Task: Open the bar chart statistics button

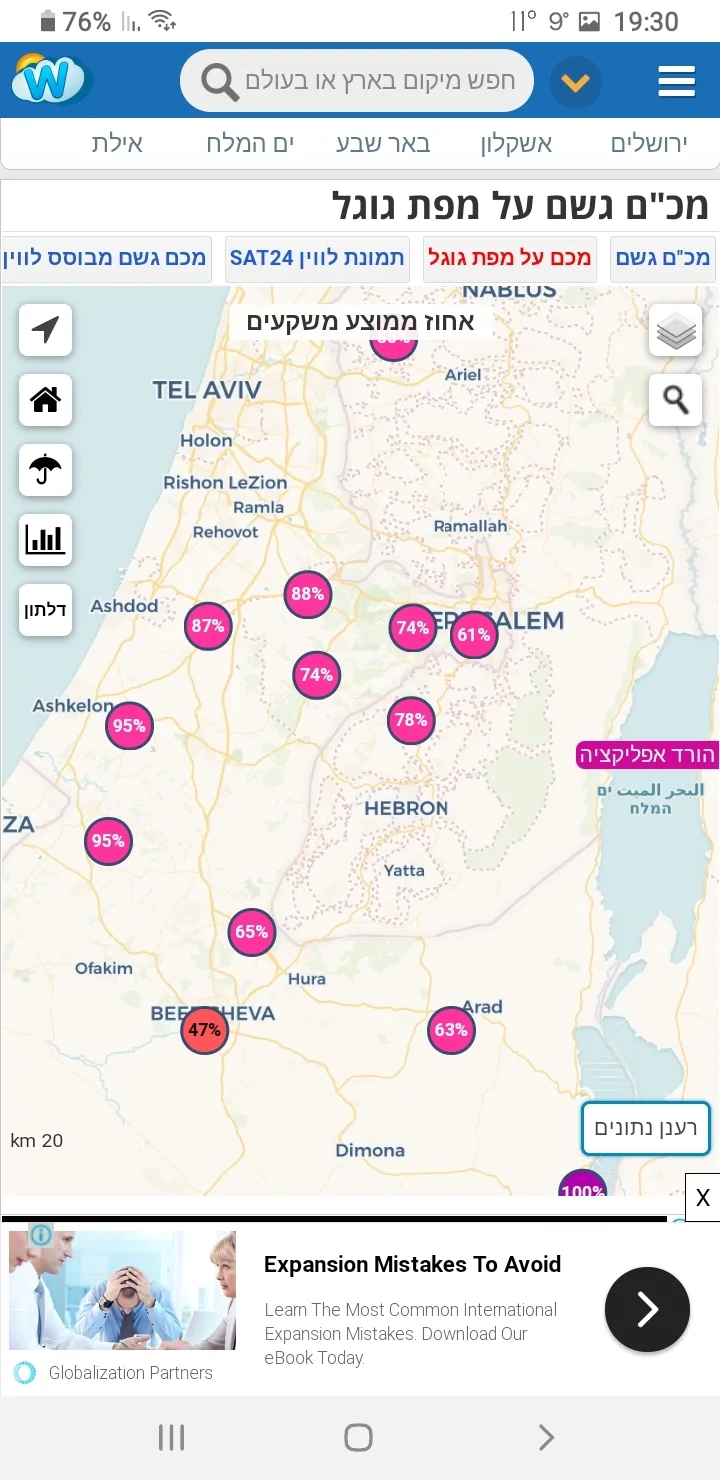Action: pyautogui.click(x=45, y=540)
